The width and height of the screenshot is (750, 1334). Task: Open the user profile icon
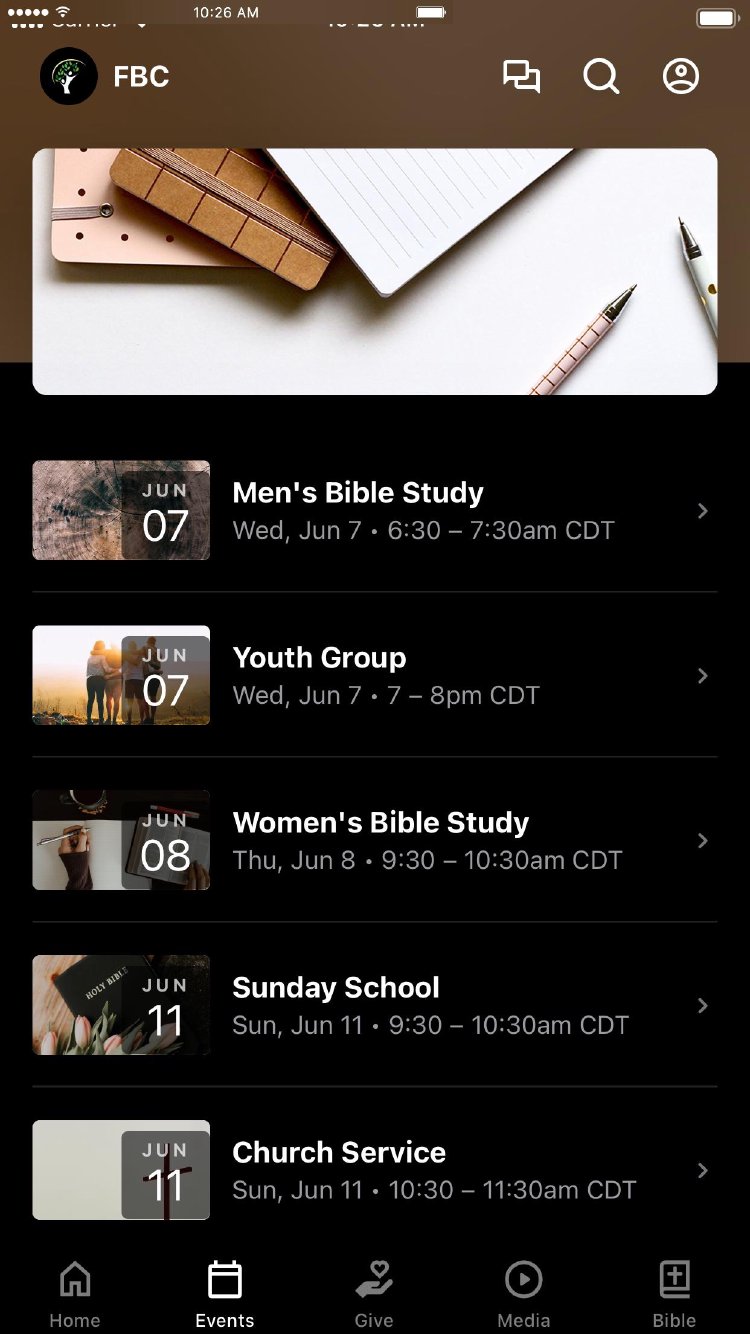point(681,77)
